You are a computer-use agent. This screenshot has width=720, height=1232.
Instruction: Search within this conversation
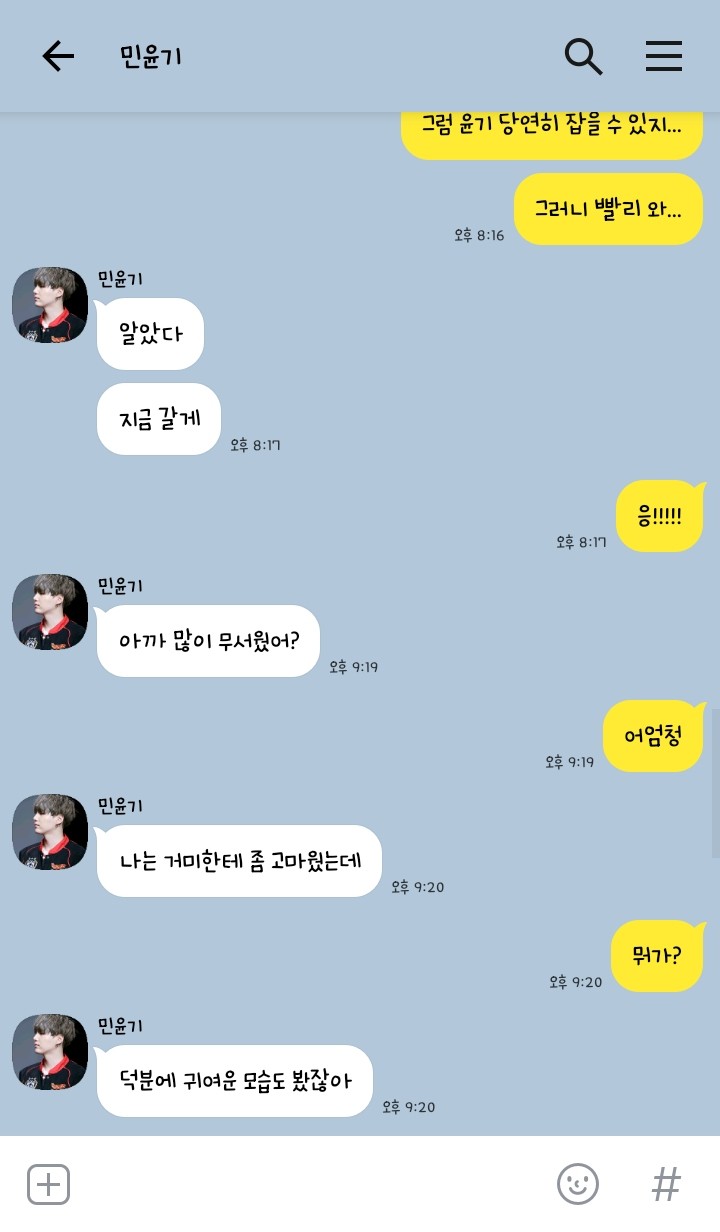pos(583,56)
